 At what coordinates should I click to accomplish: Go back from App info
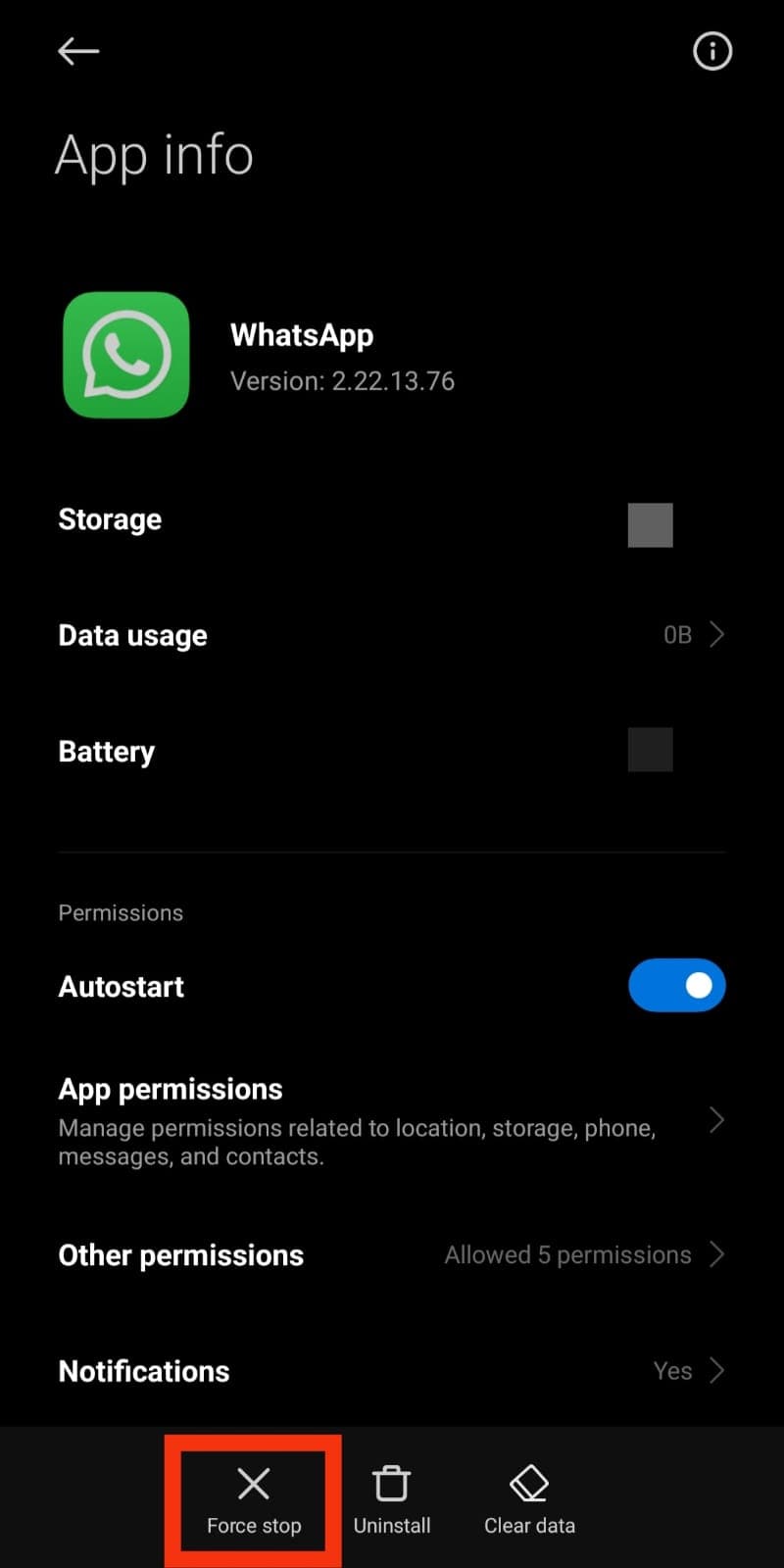point(78,51)
